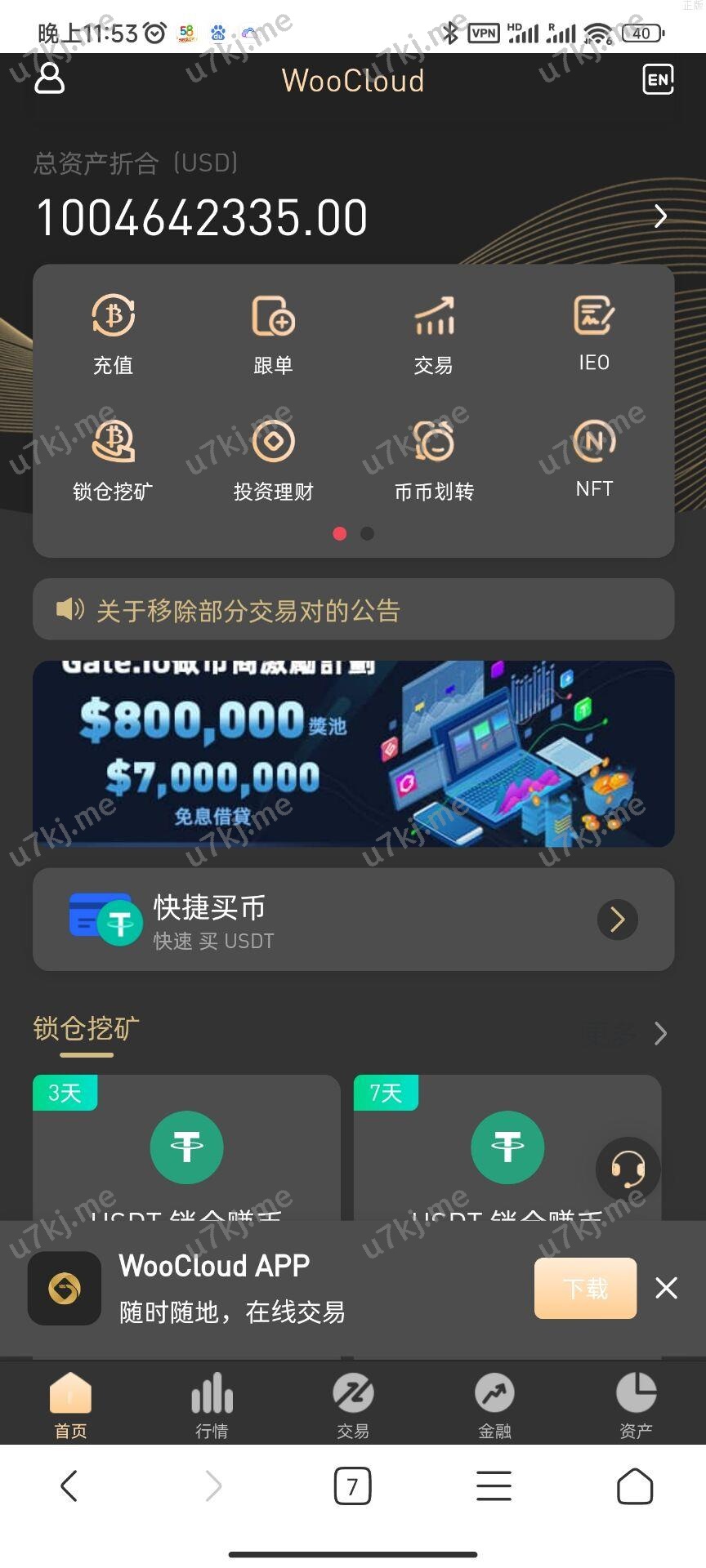Switch language via the EN icon
Image resolution: width=706 pixels, height=1568 pixels.
coord(658,79)
